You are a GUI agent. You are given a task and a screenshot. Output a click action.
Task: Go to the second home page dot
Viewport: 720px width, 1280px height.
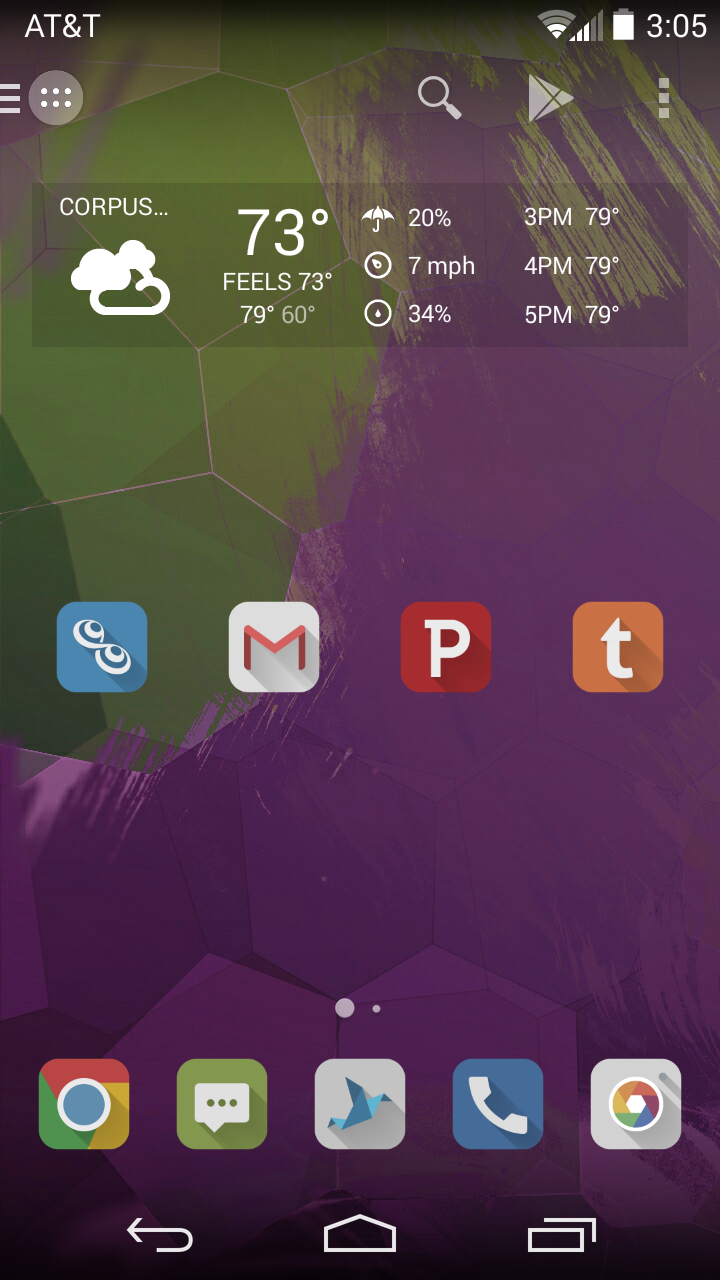(x=376, y=1009)
